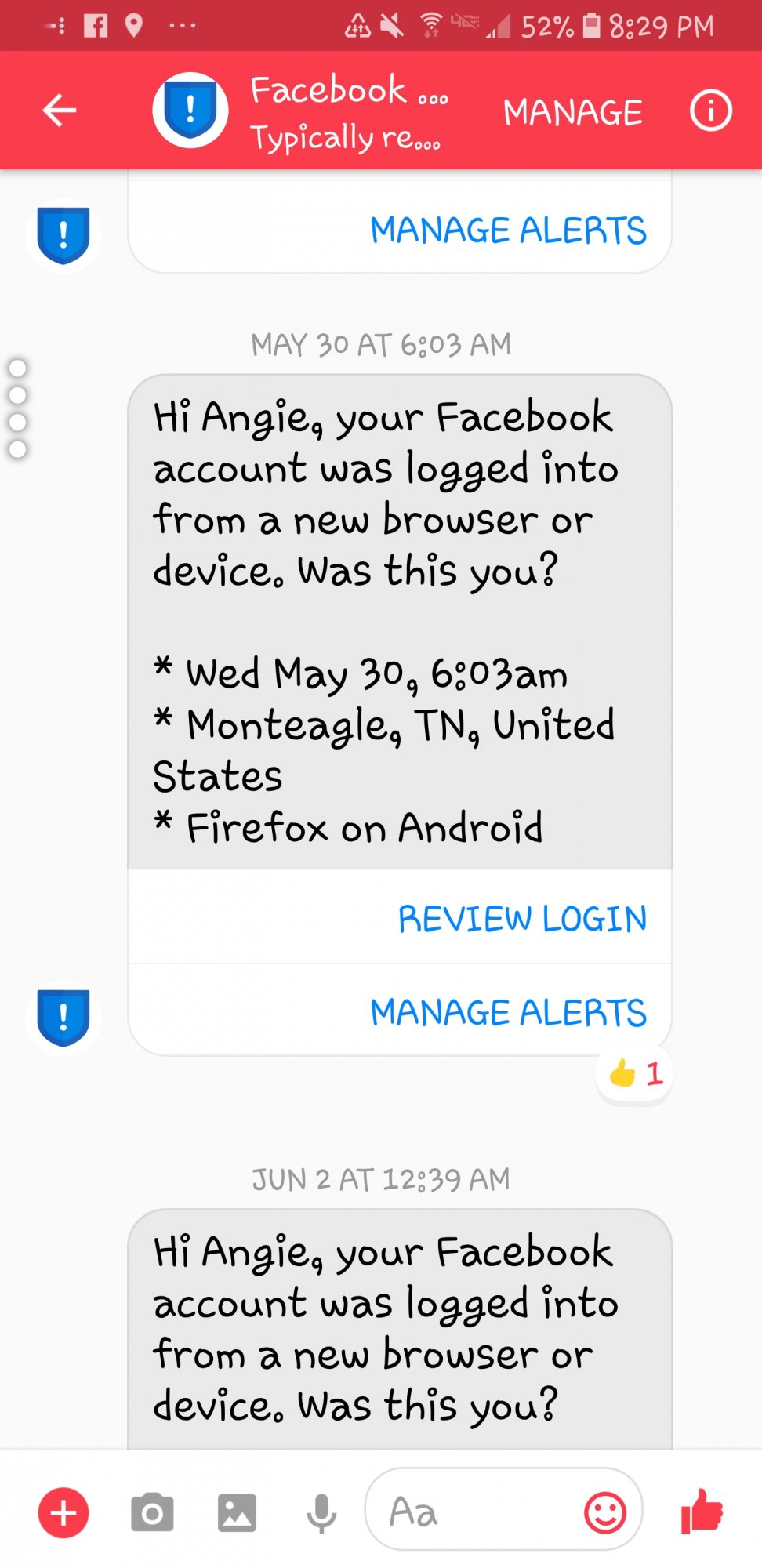Tap the microphone to record voice
The height and width of the screenshot is (1568, 762).
(321, 1512)
